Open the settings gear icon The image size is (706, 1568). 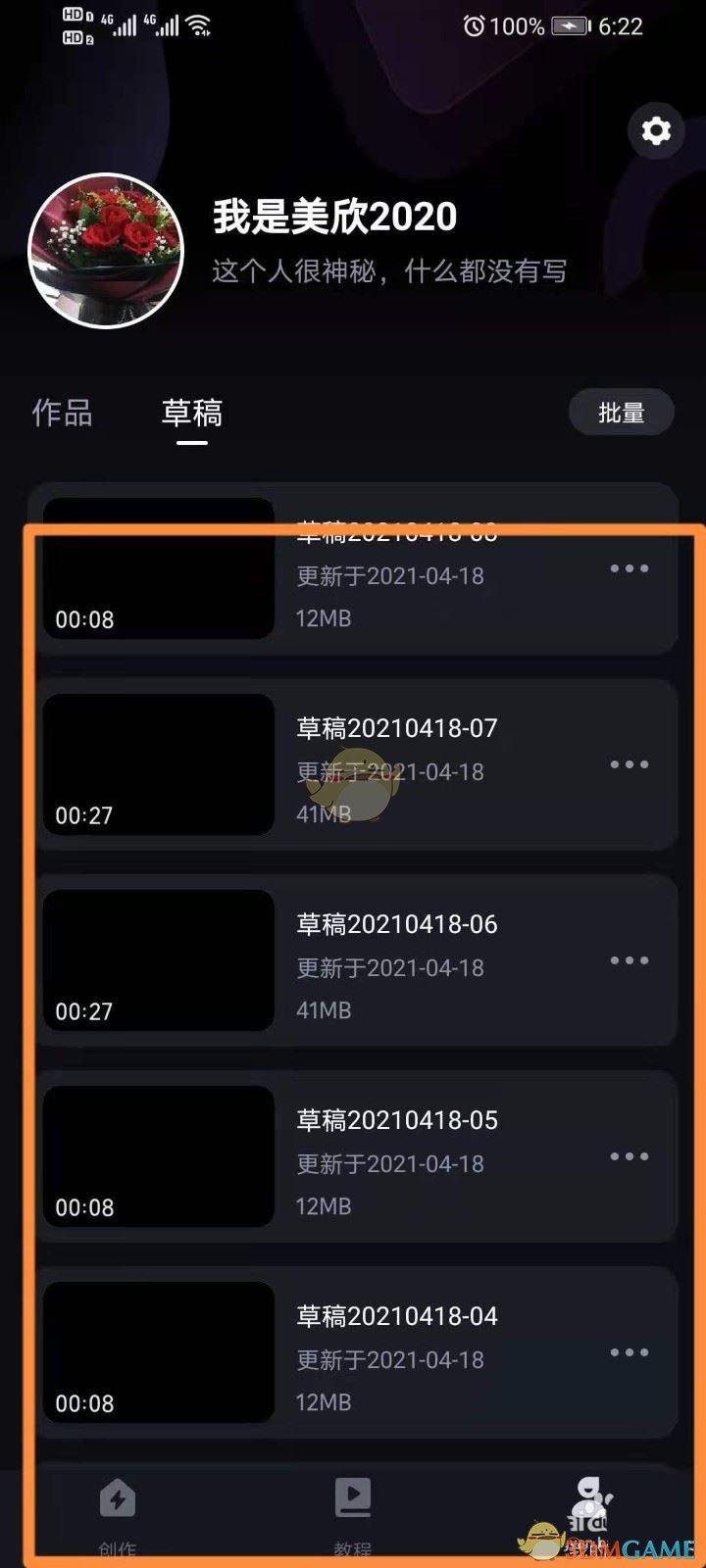(x=656, y=130)
